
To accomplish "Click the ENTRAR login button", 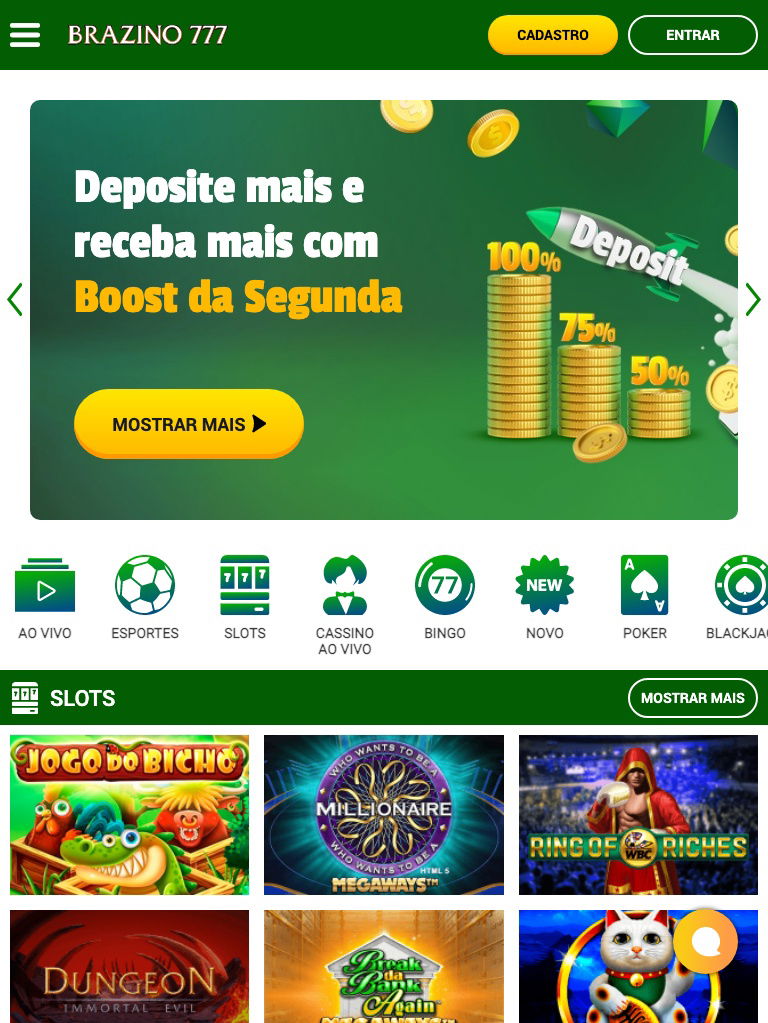I will coord(693,34).
